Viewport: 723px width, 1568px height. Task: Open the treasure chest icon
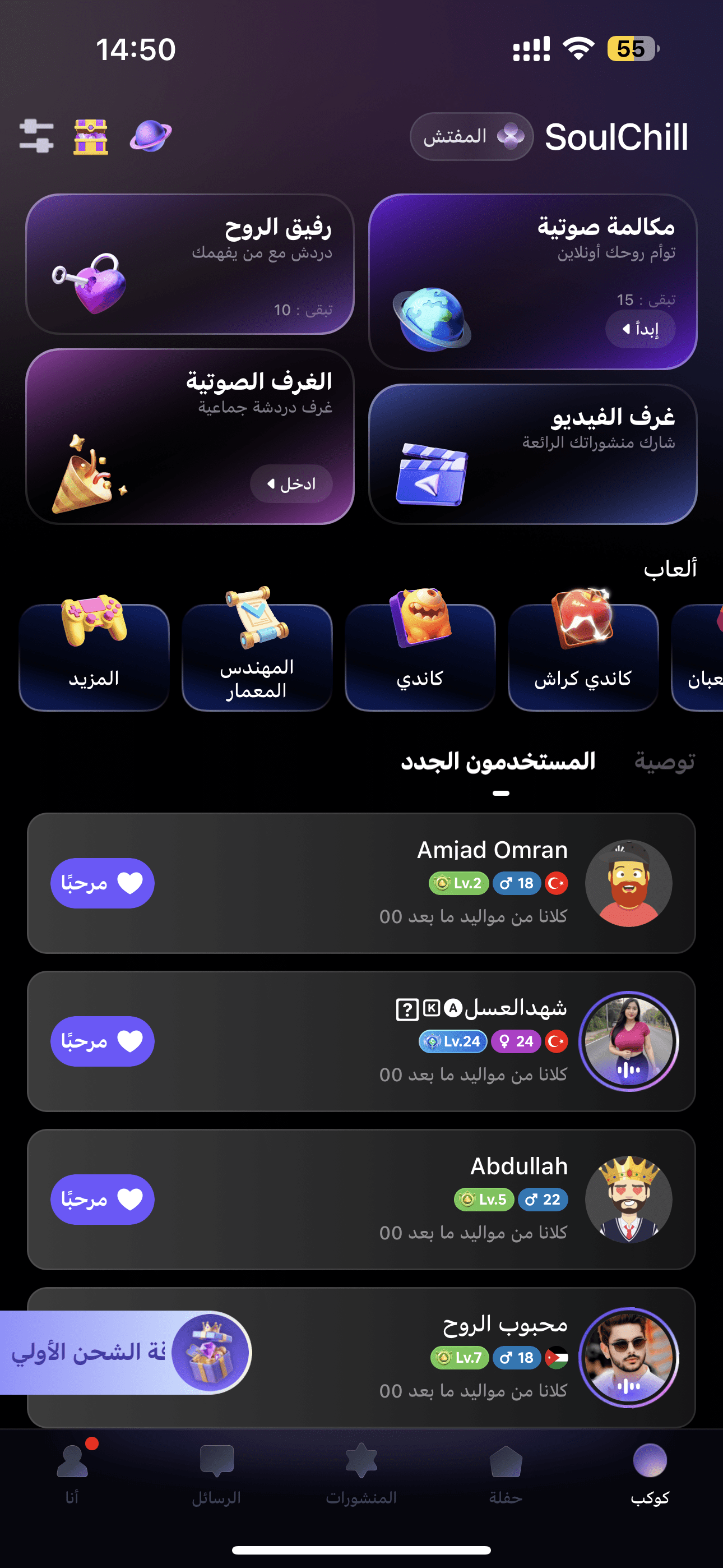pyautogui.click(x=91, y=137)
